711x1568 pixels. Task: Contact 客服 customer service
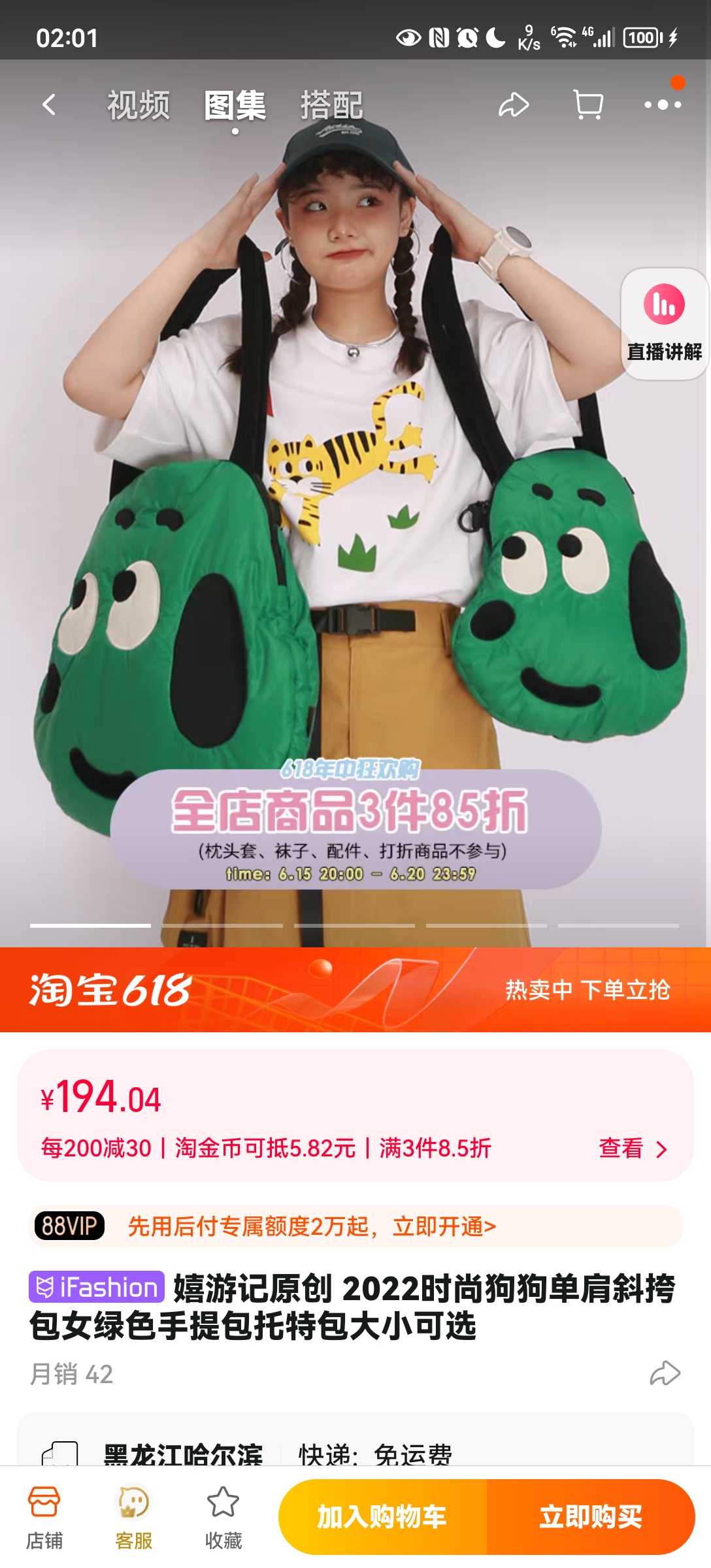click(133, 1517)
